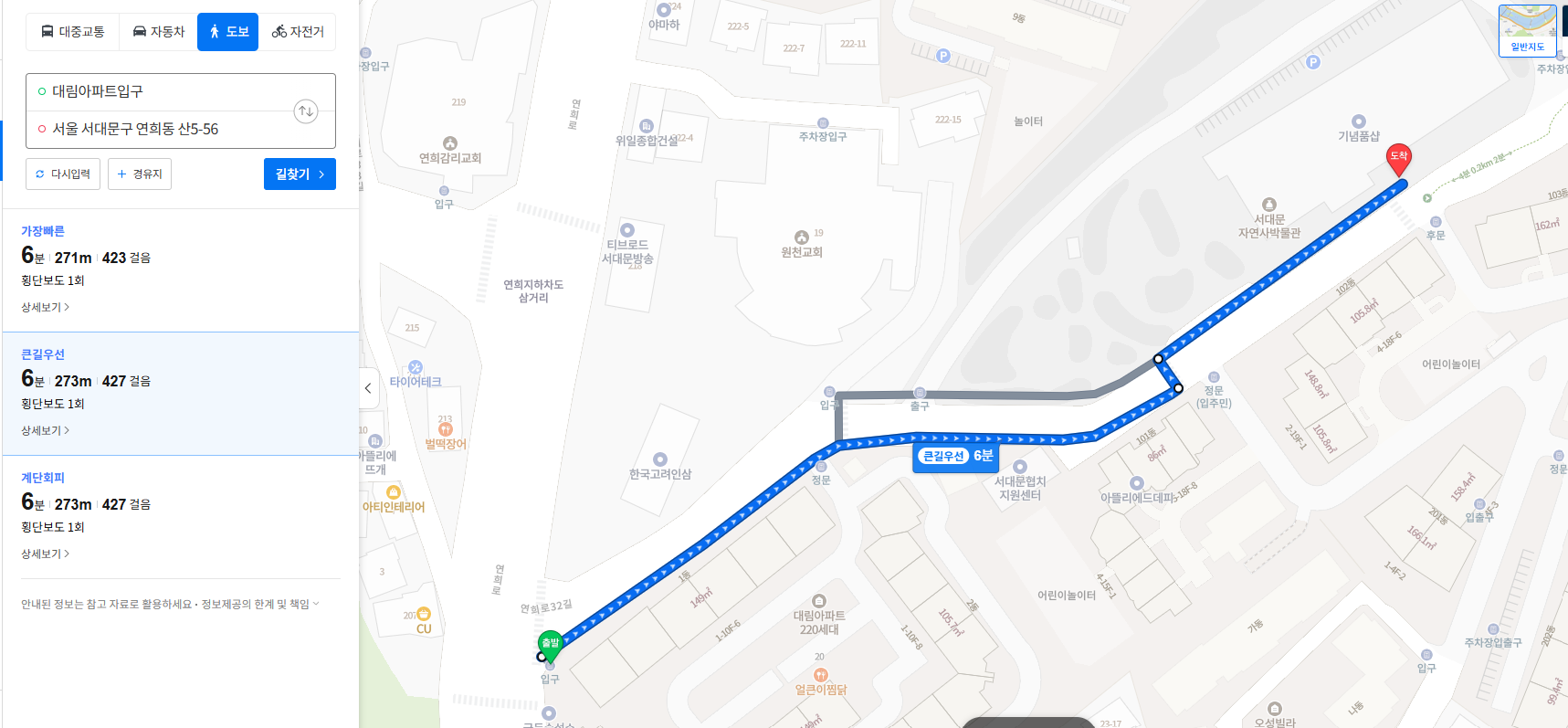This screenshot has width=1568, height=728.
Task: Tap the 길찾기 find route button
Action: 300,174
